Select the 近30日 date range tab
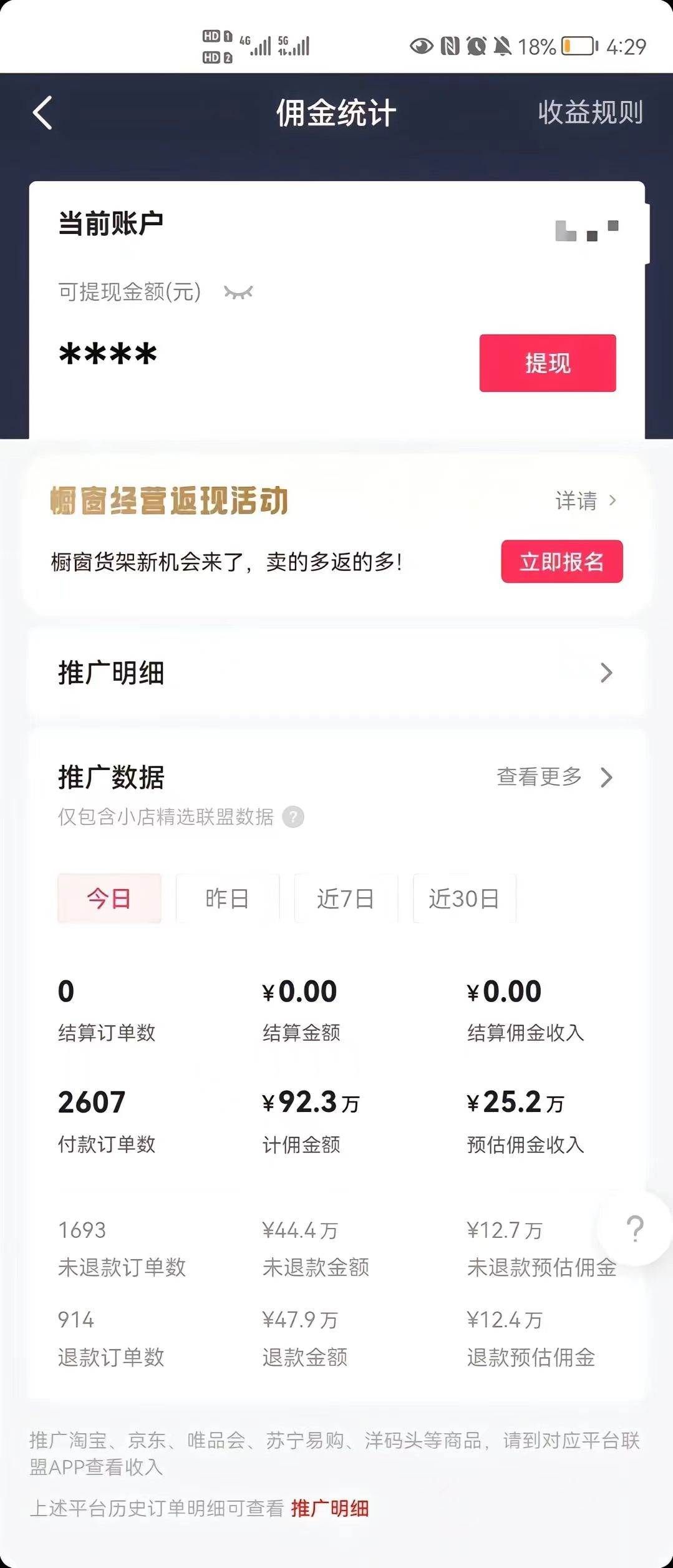The width and height of the screenshot is (673, 1568). click(464, 898)
